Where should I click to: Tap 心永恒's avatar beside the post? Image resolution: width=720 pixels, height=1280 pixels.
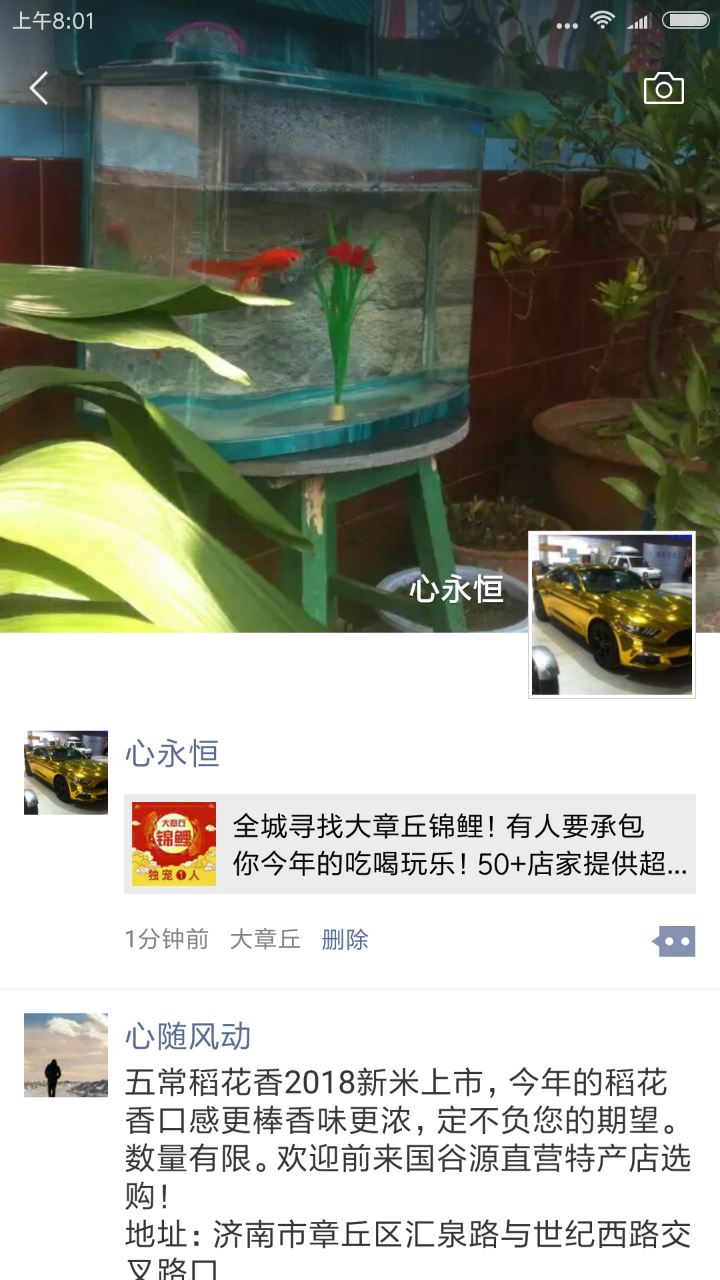66,772
